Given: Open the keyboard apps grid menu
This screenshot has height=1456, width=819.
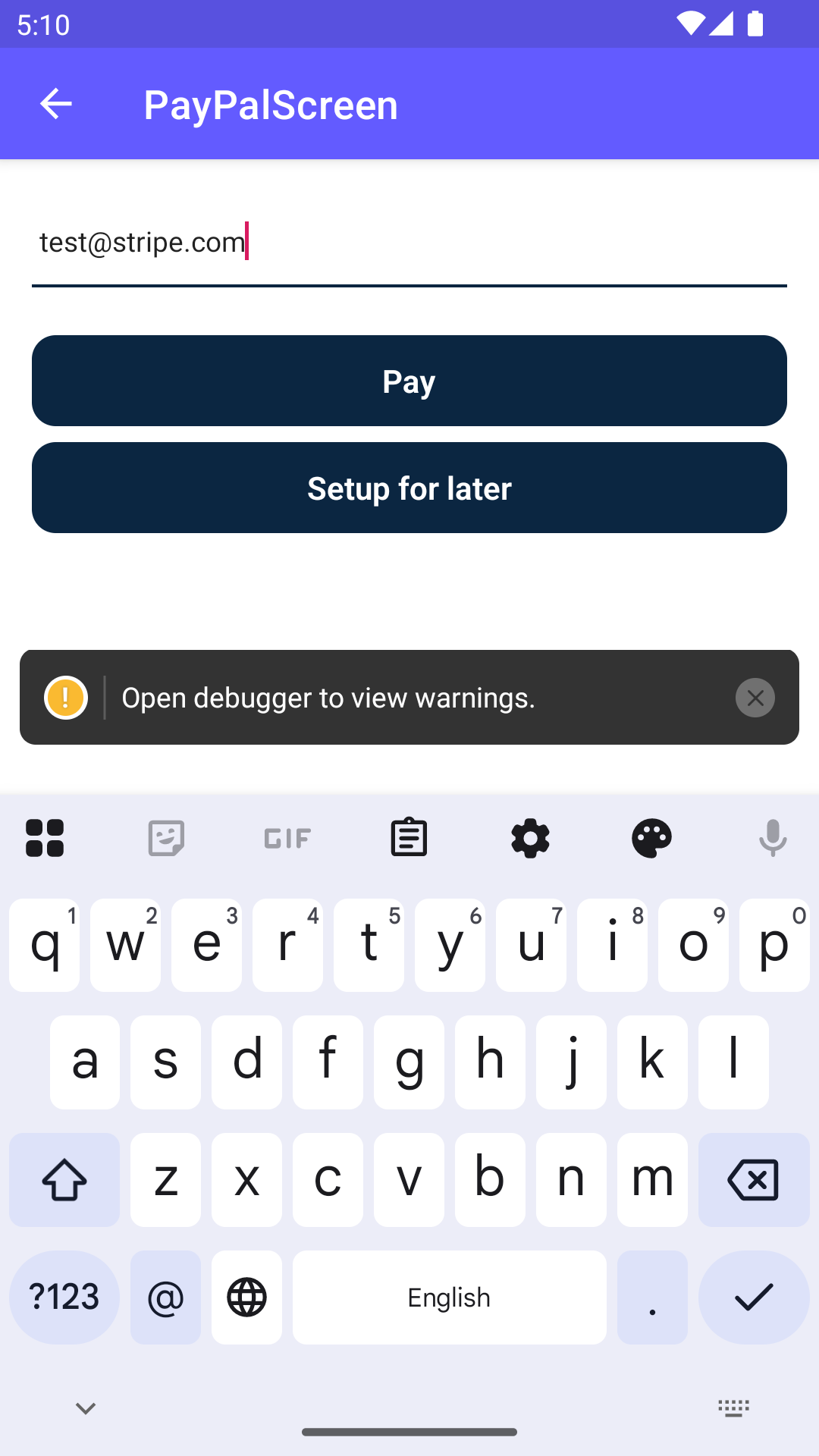Looking at the screenshot, I should (x=45, y=838).
